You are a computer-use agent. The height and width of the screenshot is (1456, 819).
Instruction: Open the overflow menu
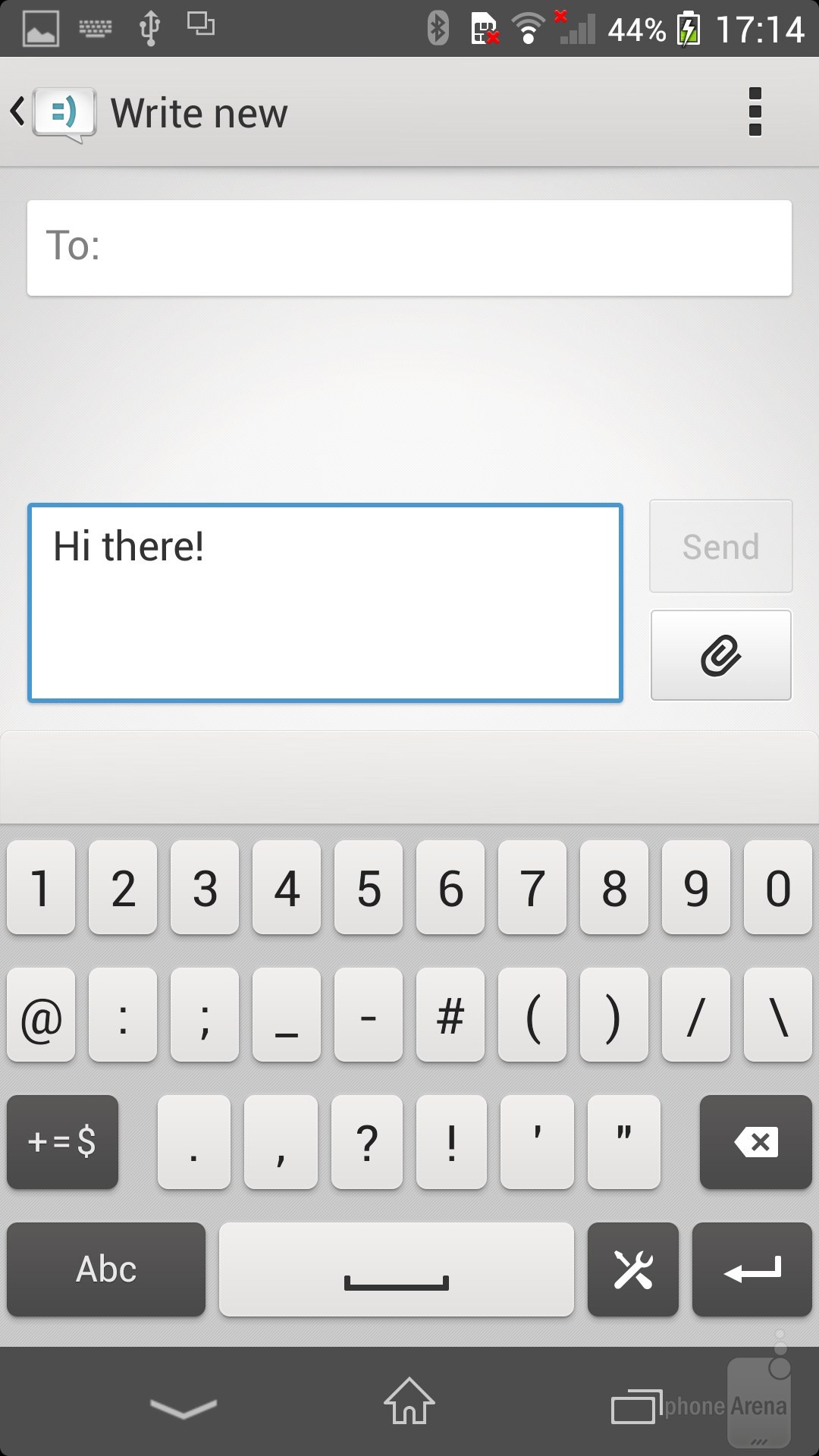755,112
